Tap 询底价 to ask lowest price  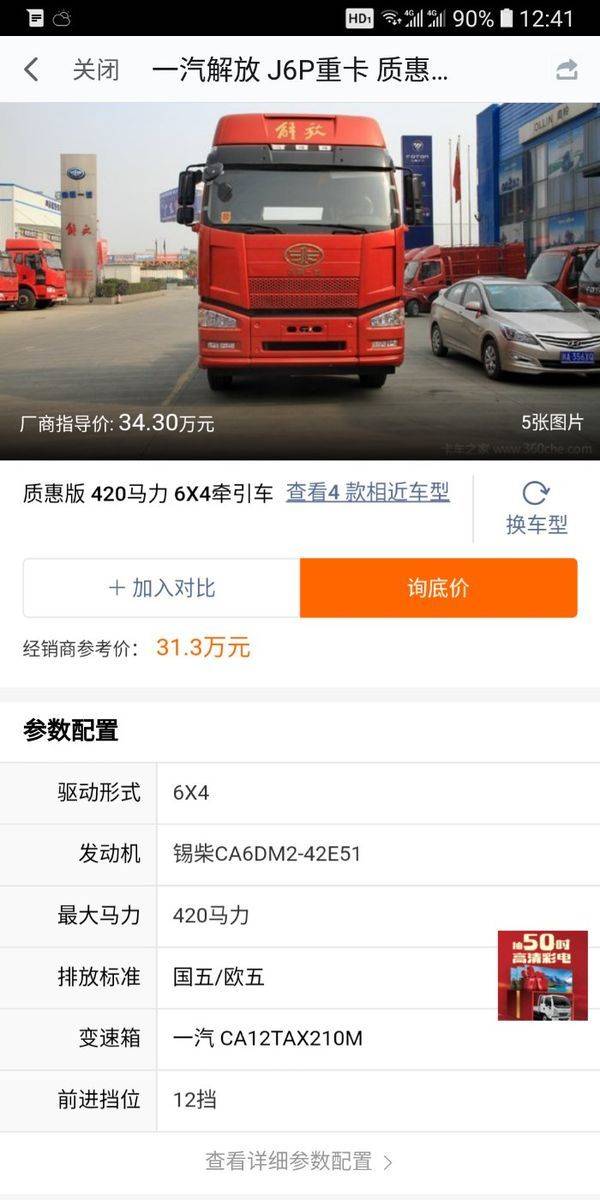tap(438, 588)
